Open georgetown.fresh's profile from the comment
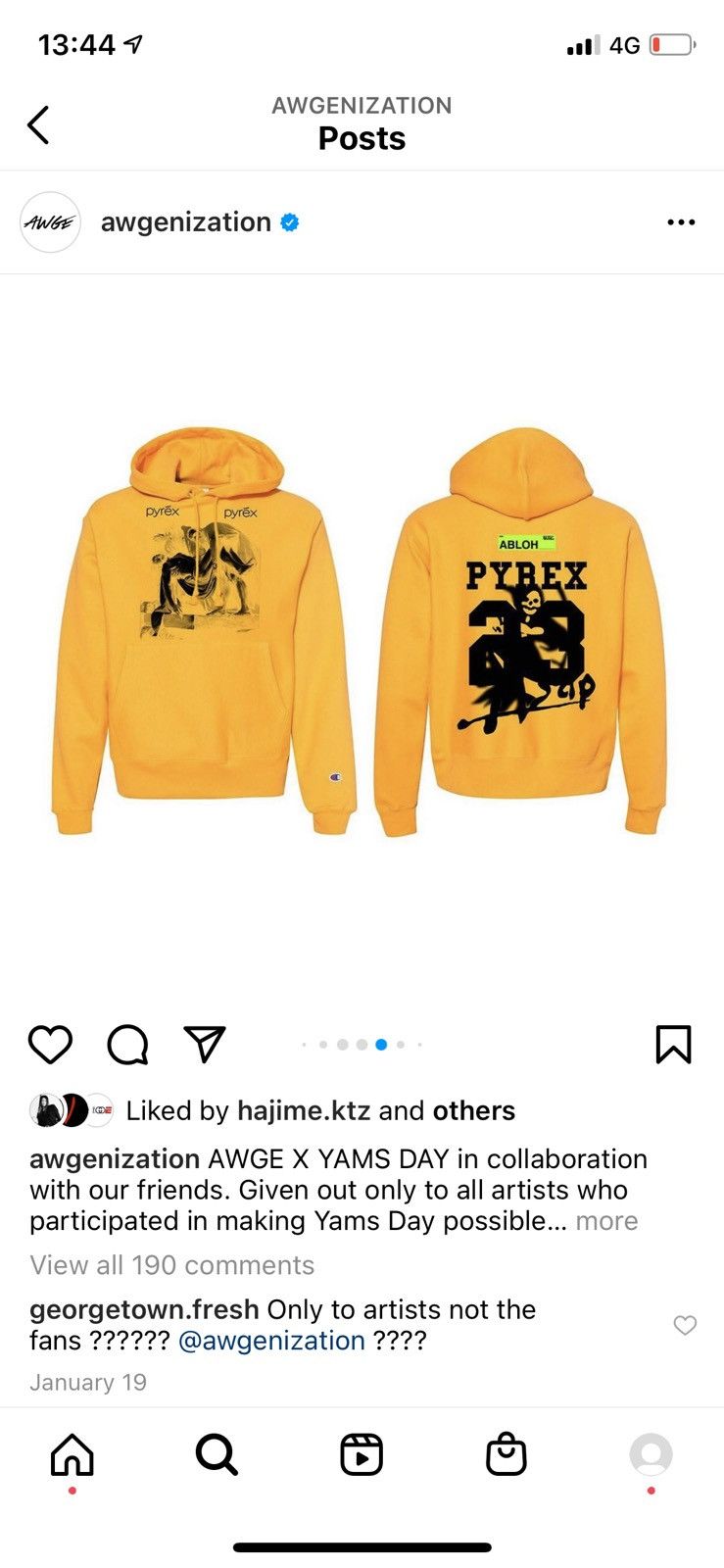The width and height of the screenshot is (724, 1568). (144, 1309)
